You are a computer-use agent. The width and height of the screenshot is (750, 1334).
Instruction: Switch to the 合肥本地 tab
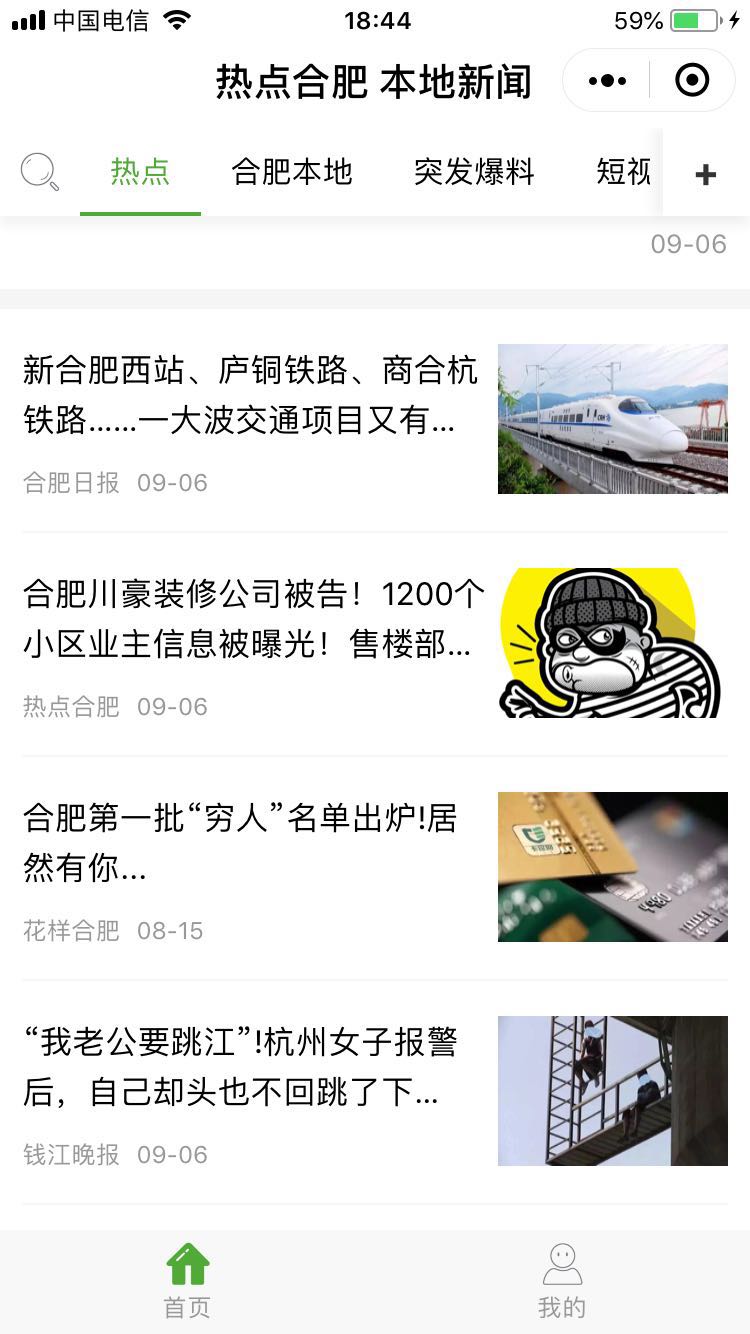coord(292,172)
